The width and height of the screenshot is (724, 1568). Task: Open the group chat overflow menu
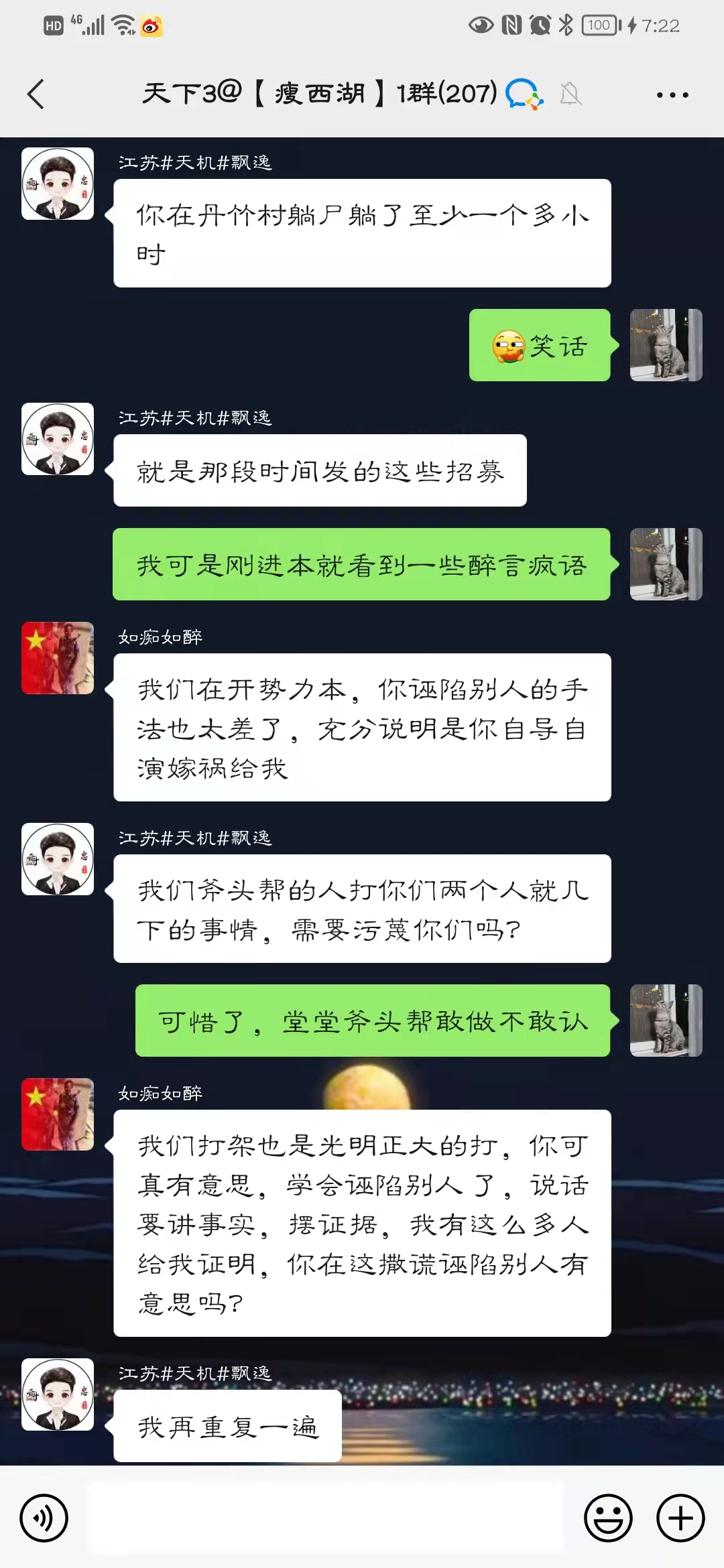click(x=672, y=94)
